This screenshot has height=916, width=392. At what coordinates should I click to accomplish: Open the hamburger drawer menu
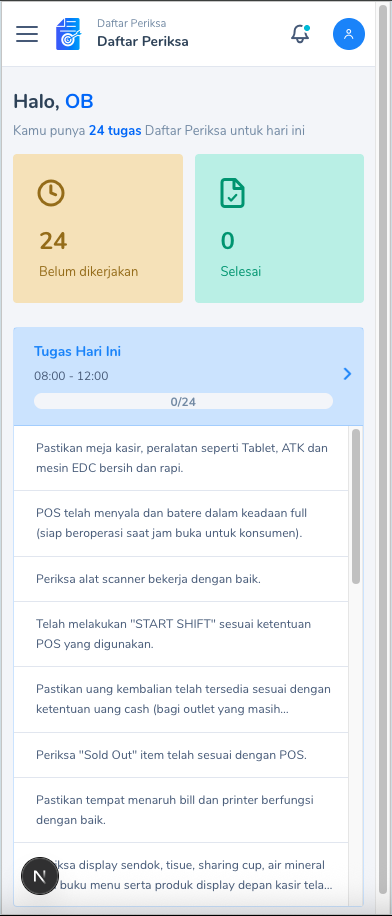click(x=27, y=34)
